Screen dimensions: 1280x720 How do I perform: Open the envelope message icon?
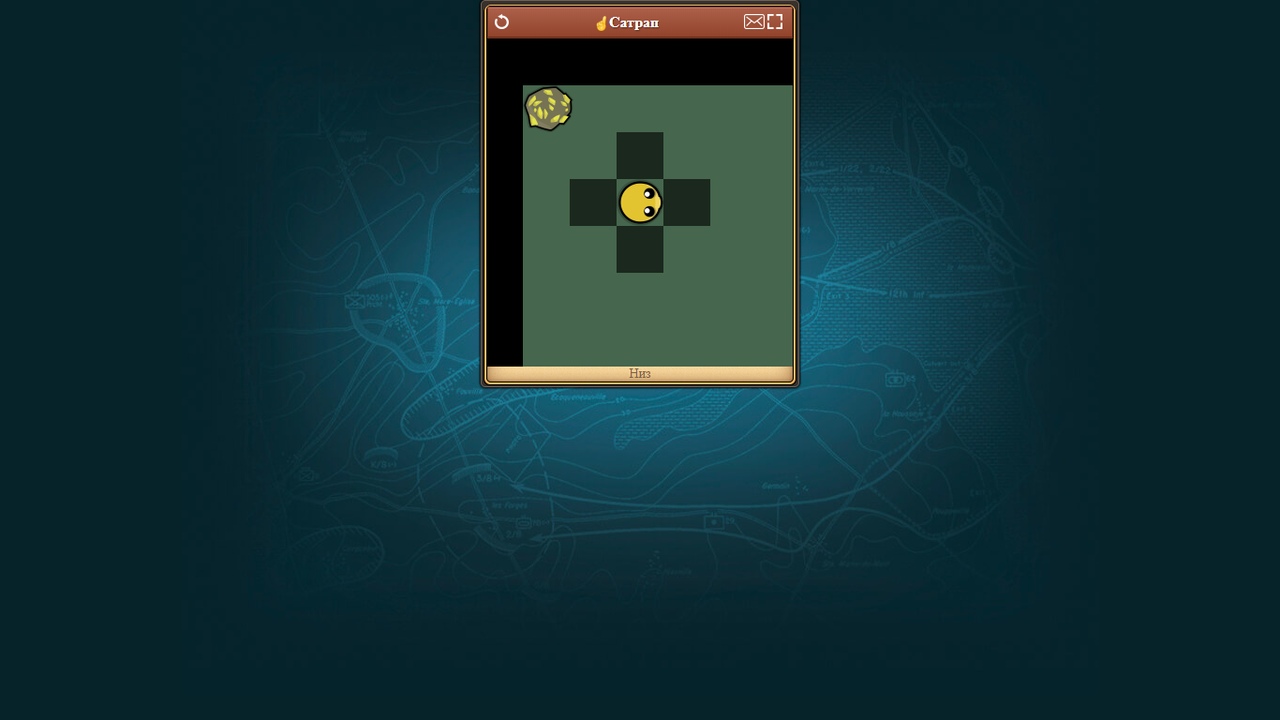754,22
